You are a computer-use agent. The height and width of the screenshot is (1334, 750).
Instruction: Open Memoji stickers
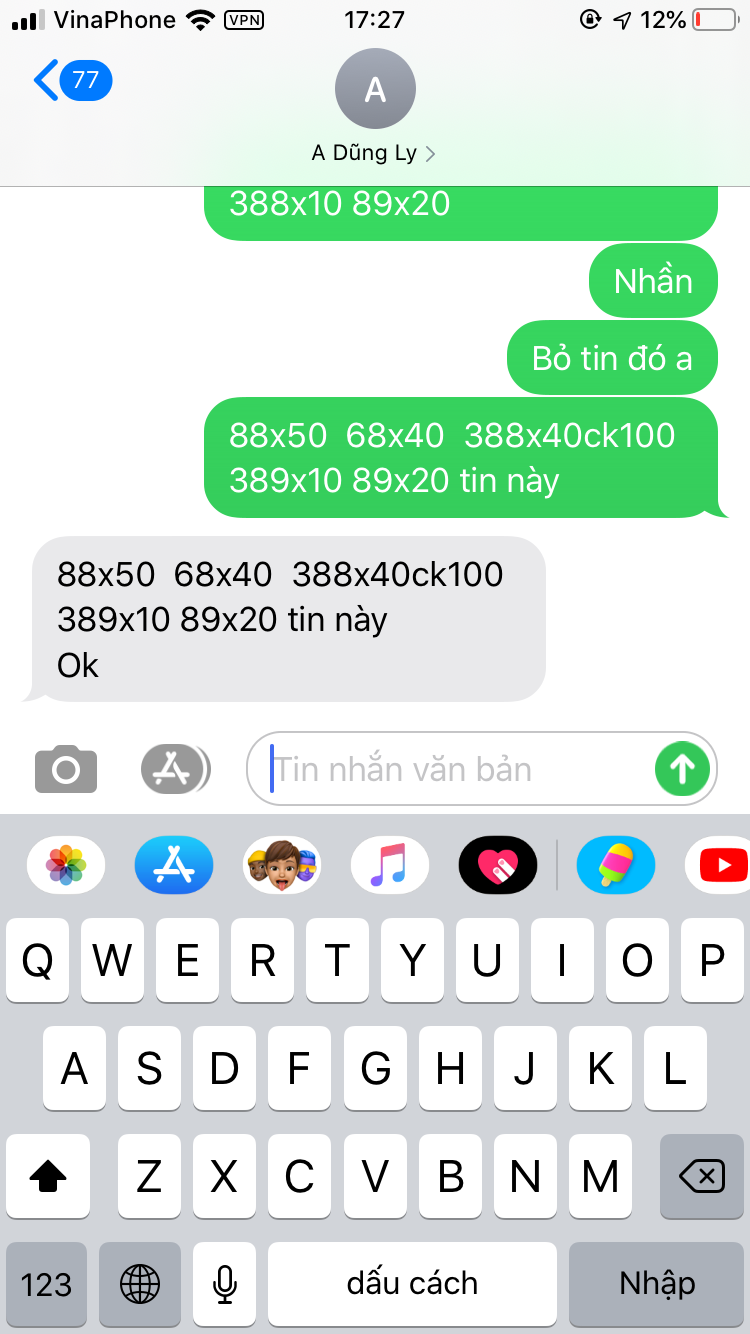pyautogui.click(x=282, y=865)
